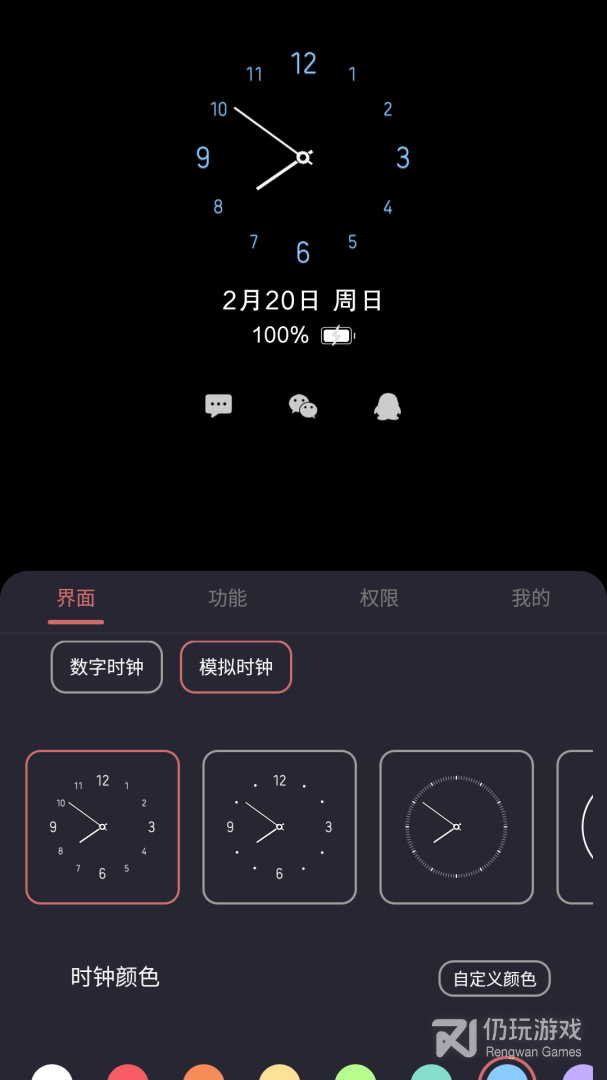Apply the yellow clock color
The width and height of the screenshot is (607, 1080).
click(280, 1072)
